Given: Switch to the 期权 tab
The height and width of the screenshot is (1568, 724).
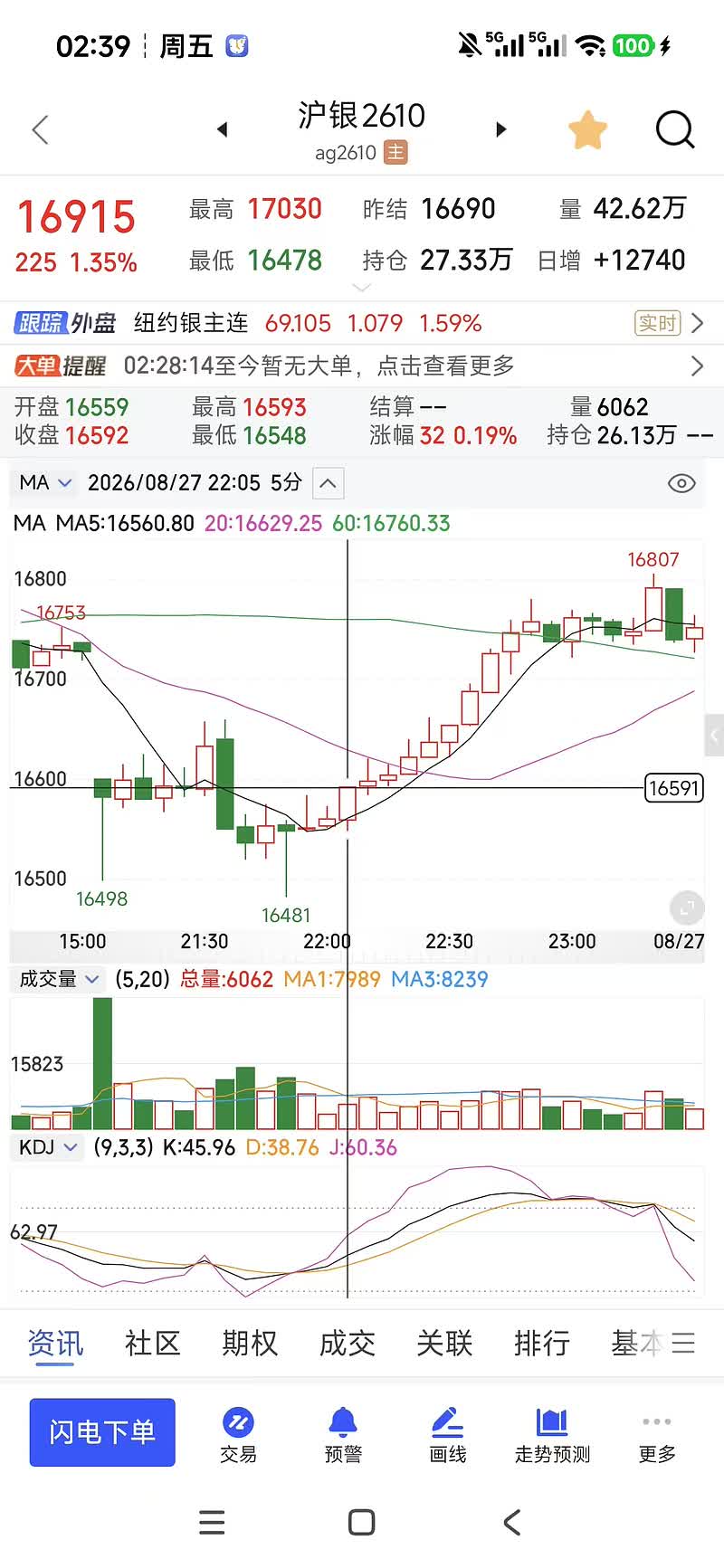Looking at the screenshot, I should tap(250, 1343).
